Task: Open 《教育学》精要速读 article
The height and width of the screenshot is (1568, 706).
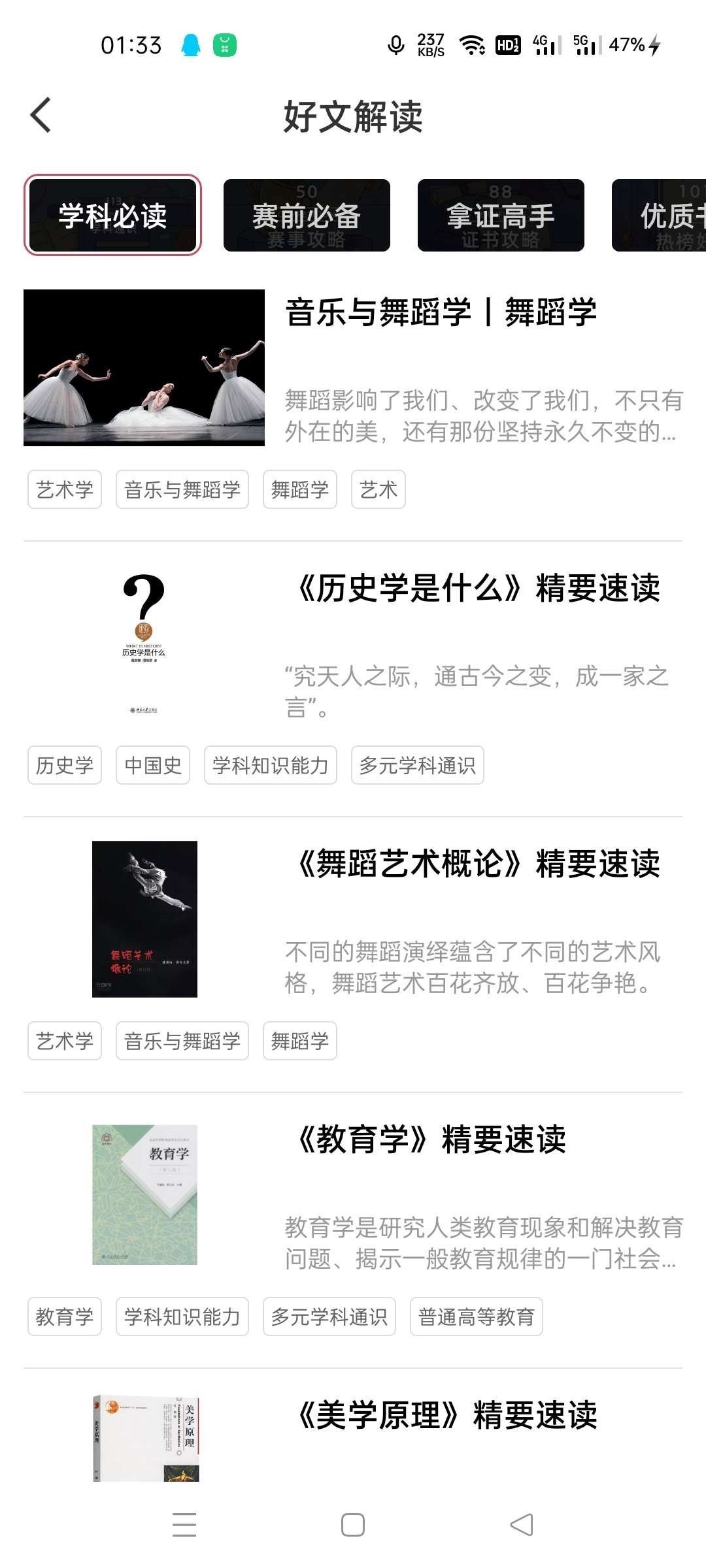Action: [431, 1139]
